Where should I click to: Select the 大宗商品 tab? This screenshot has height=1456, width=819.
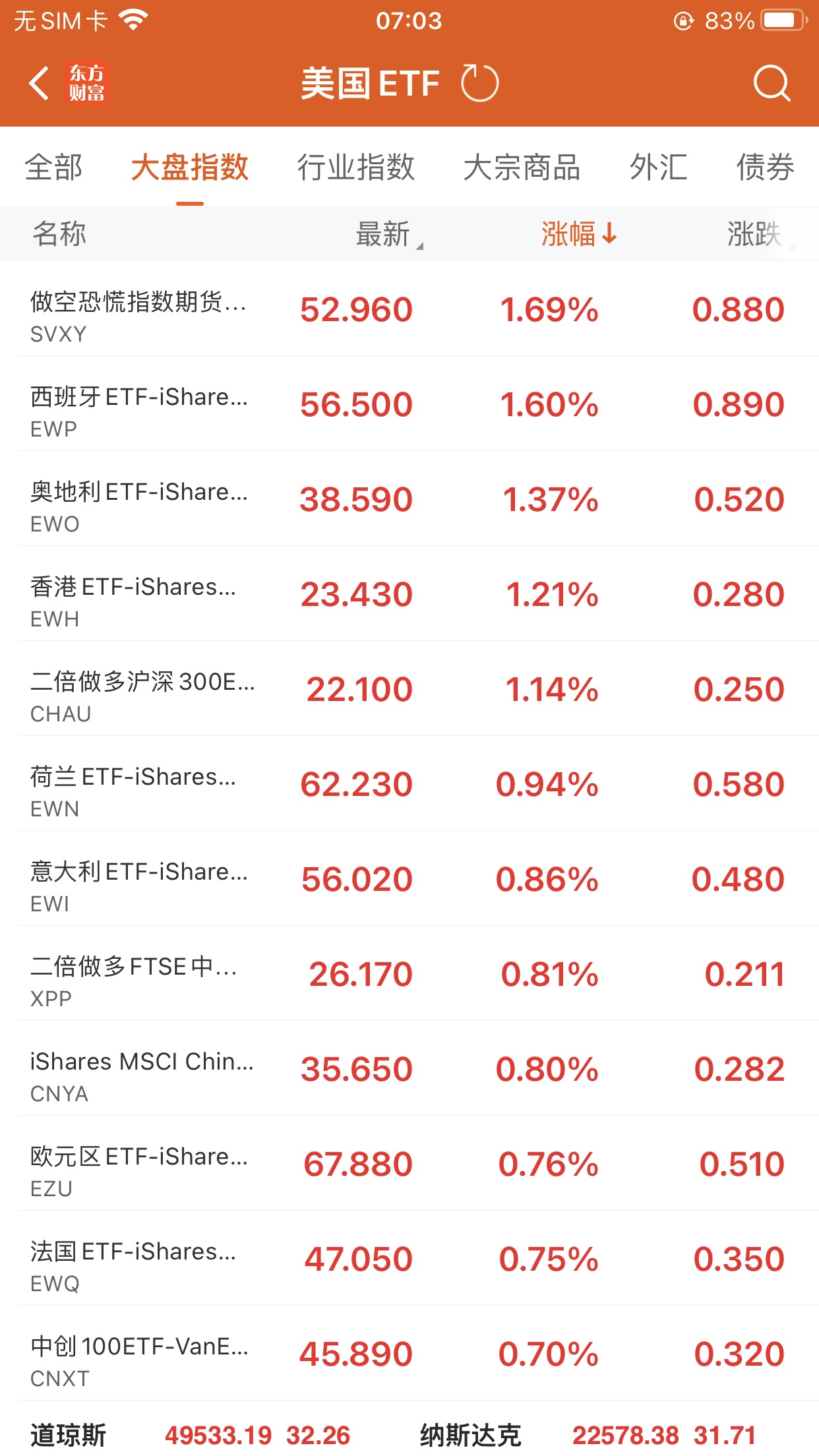tap(522, 167)
